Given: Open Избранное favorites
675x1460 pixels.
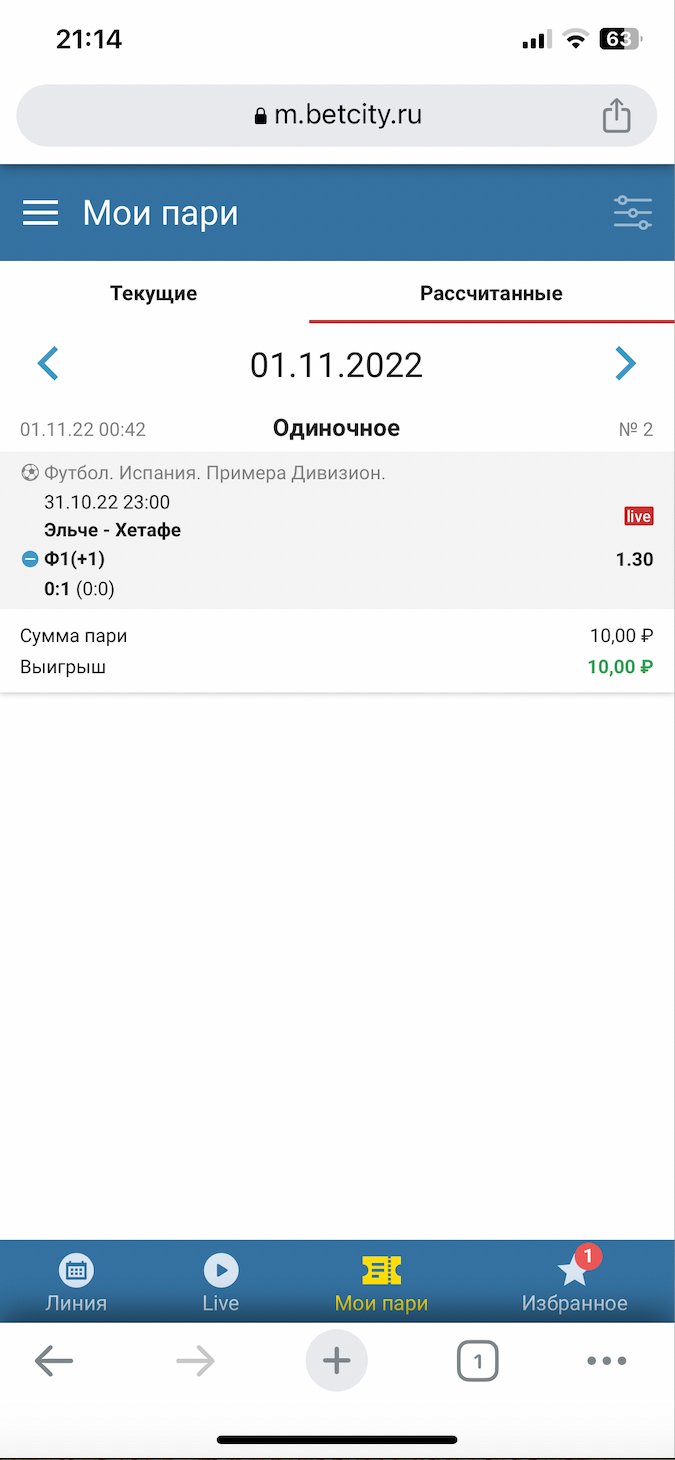Looking at the screenshot, I should [x=574, y=1284].
